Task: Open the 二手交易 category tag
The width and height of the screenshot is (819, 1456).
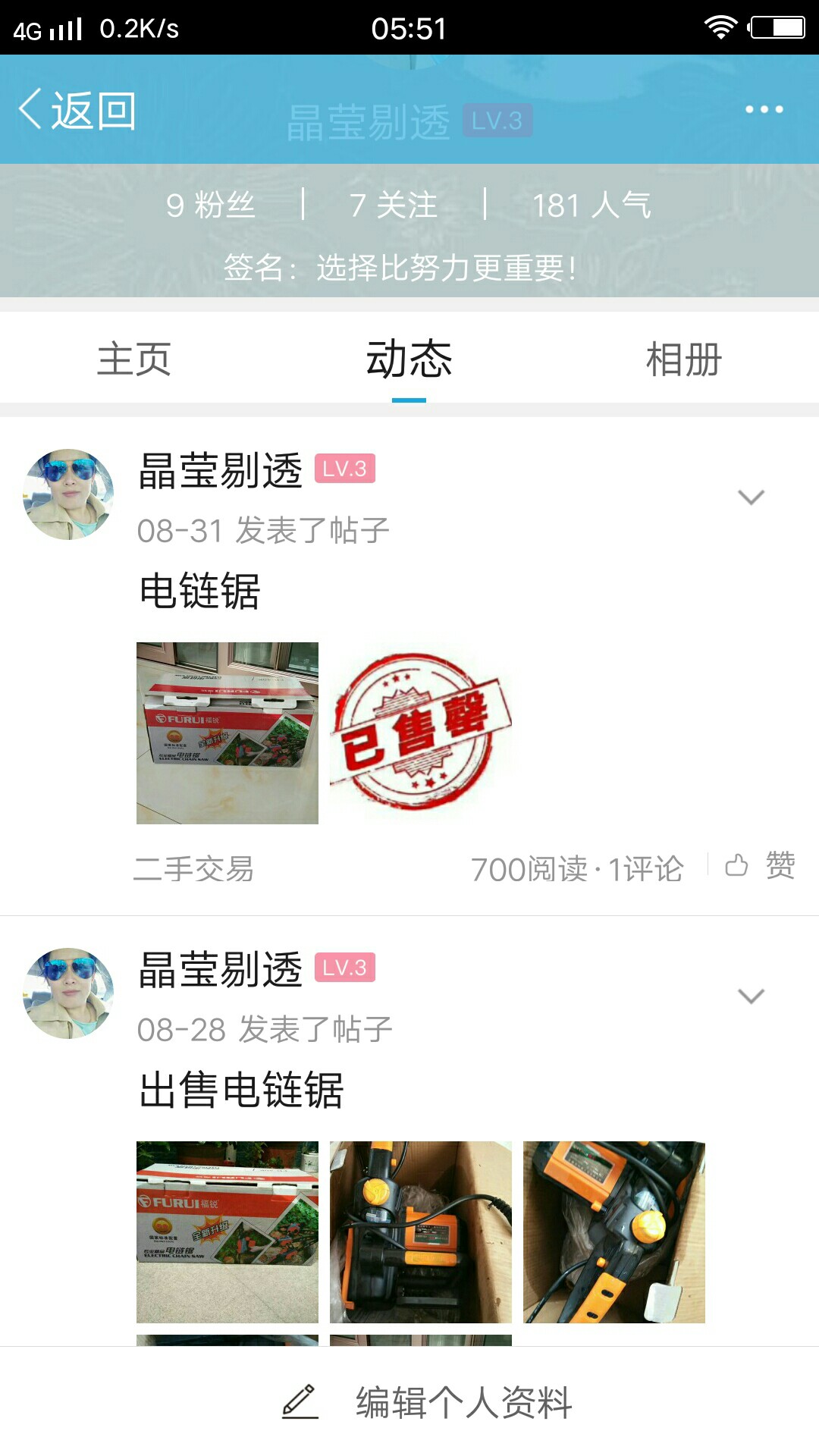Action: coord(194,869)
